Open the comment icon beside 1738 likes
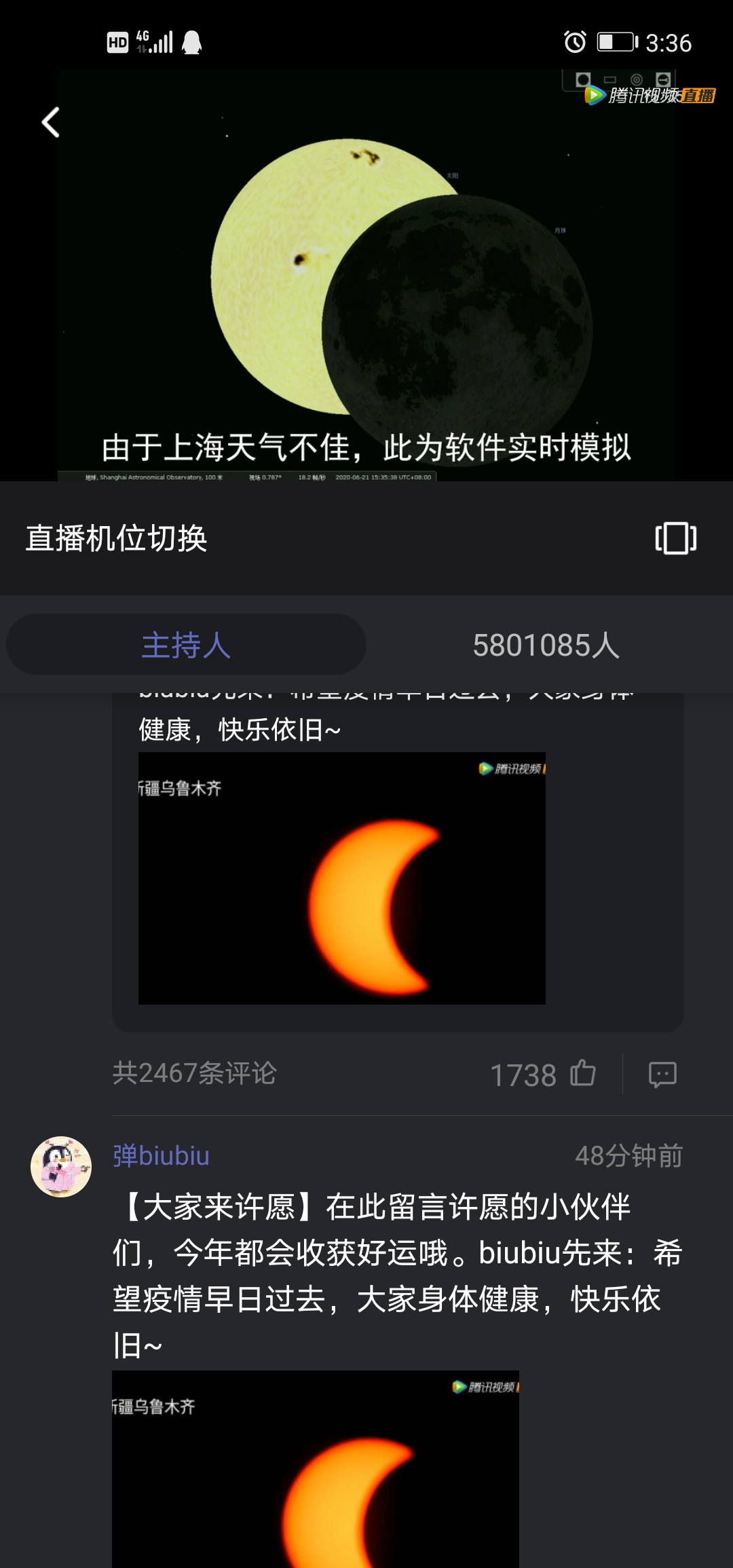Screen dimensions: 733x1568 pyautogui.click(x=662, y=1075)
